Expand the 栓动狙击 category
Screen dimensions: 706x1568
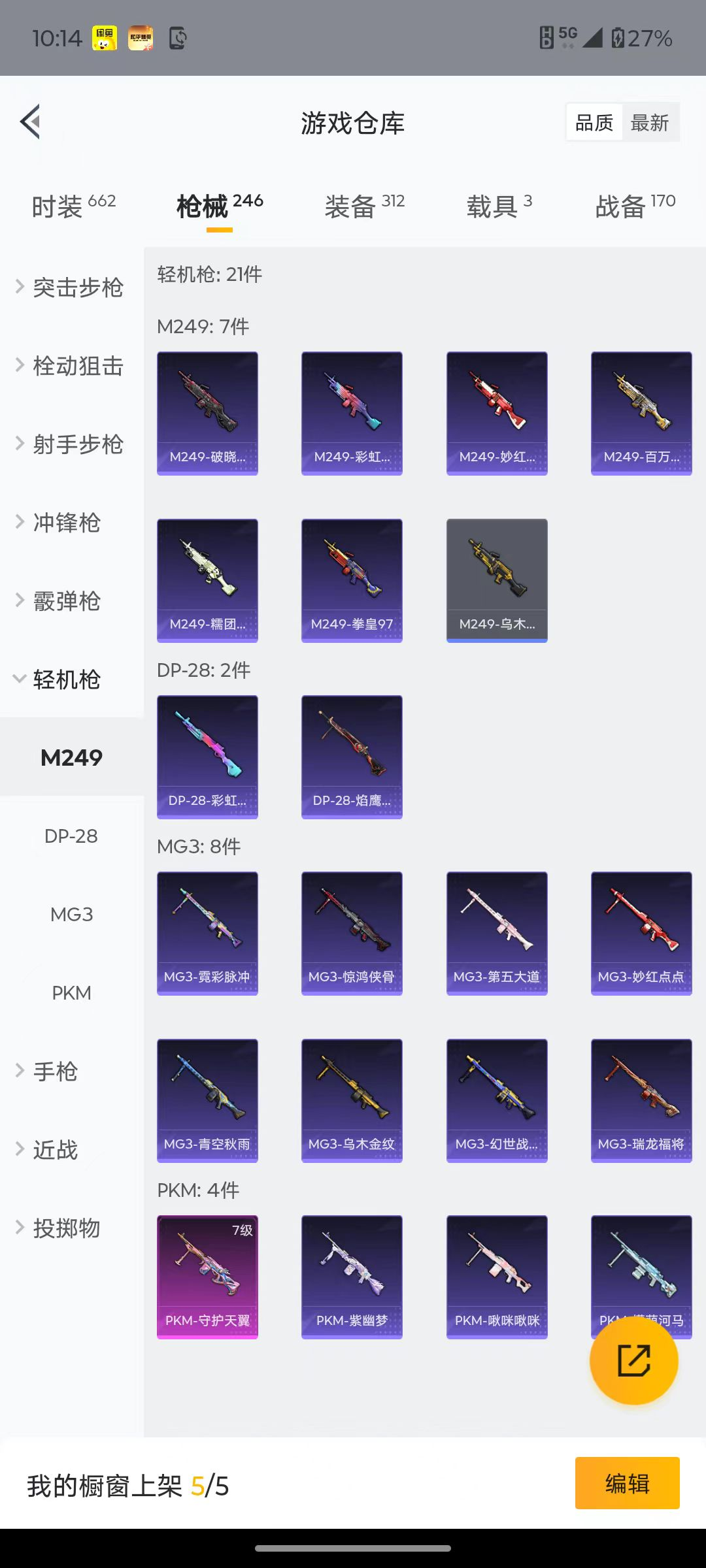pos(71,365)
